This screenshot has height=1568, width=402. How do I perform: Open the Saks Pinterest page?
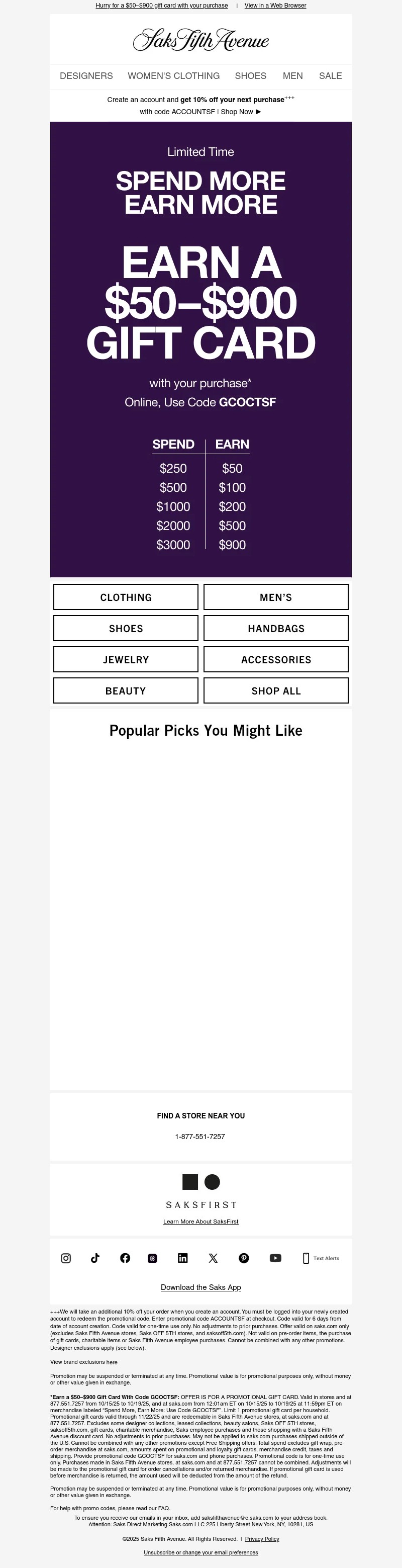pyautogui.click(x=244, y=1258)
